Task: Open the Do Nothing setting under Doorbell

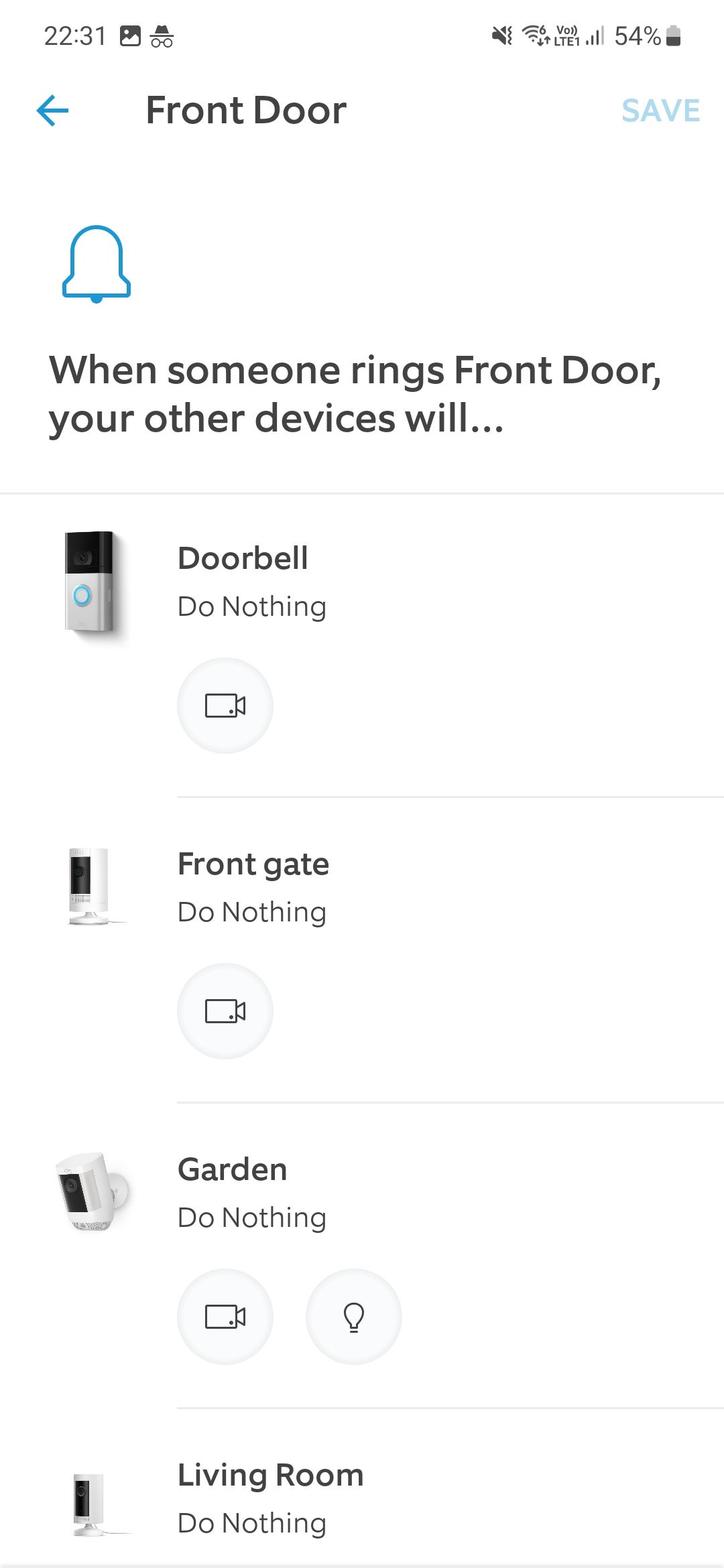Action: (251, 605)
